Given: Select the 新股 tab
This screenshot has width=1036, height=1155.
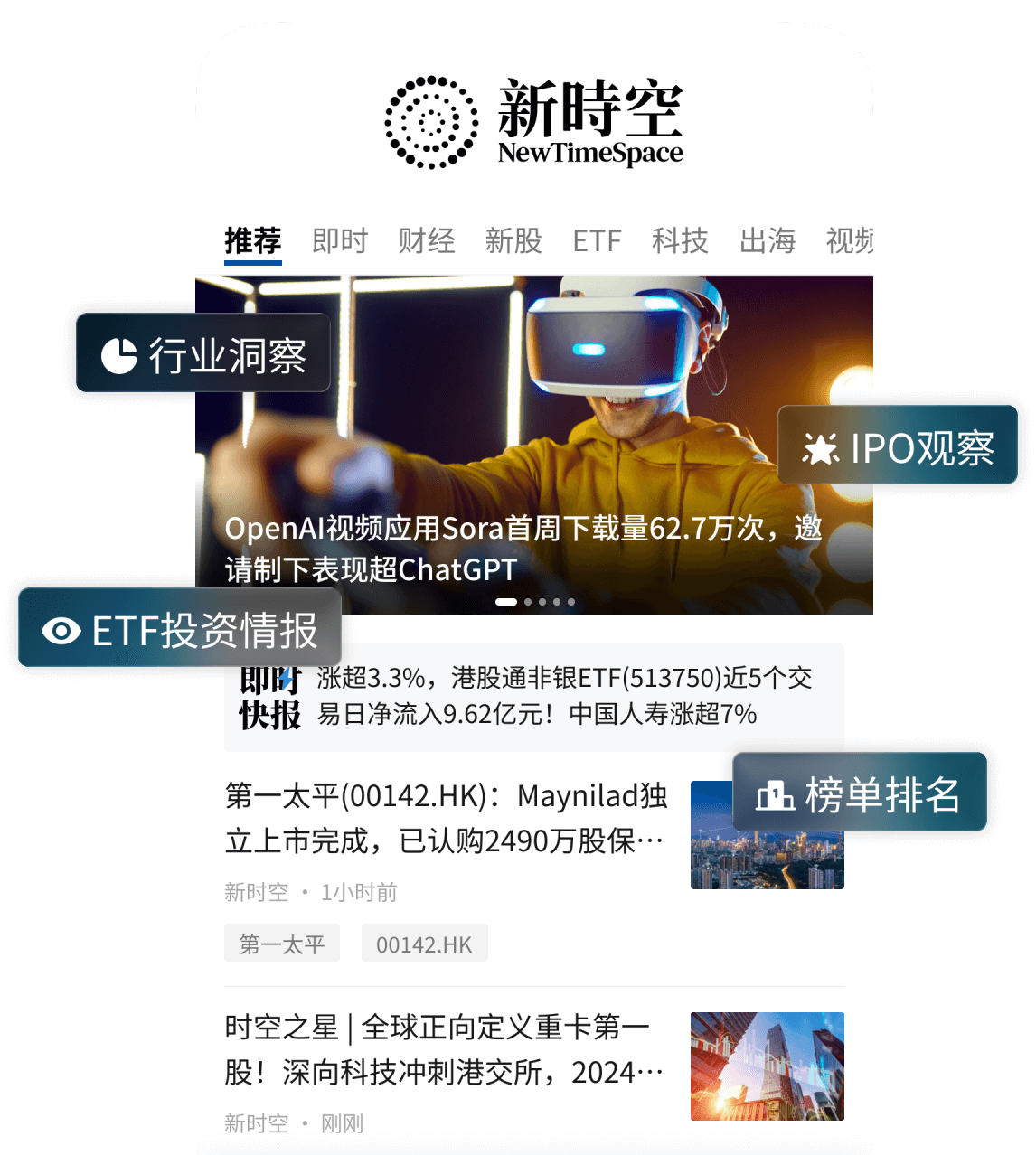Looking at the screenshot, I should point(513,240).
